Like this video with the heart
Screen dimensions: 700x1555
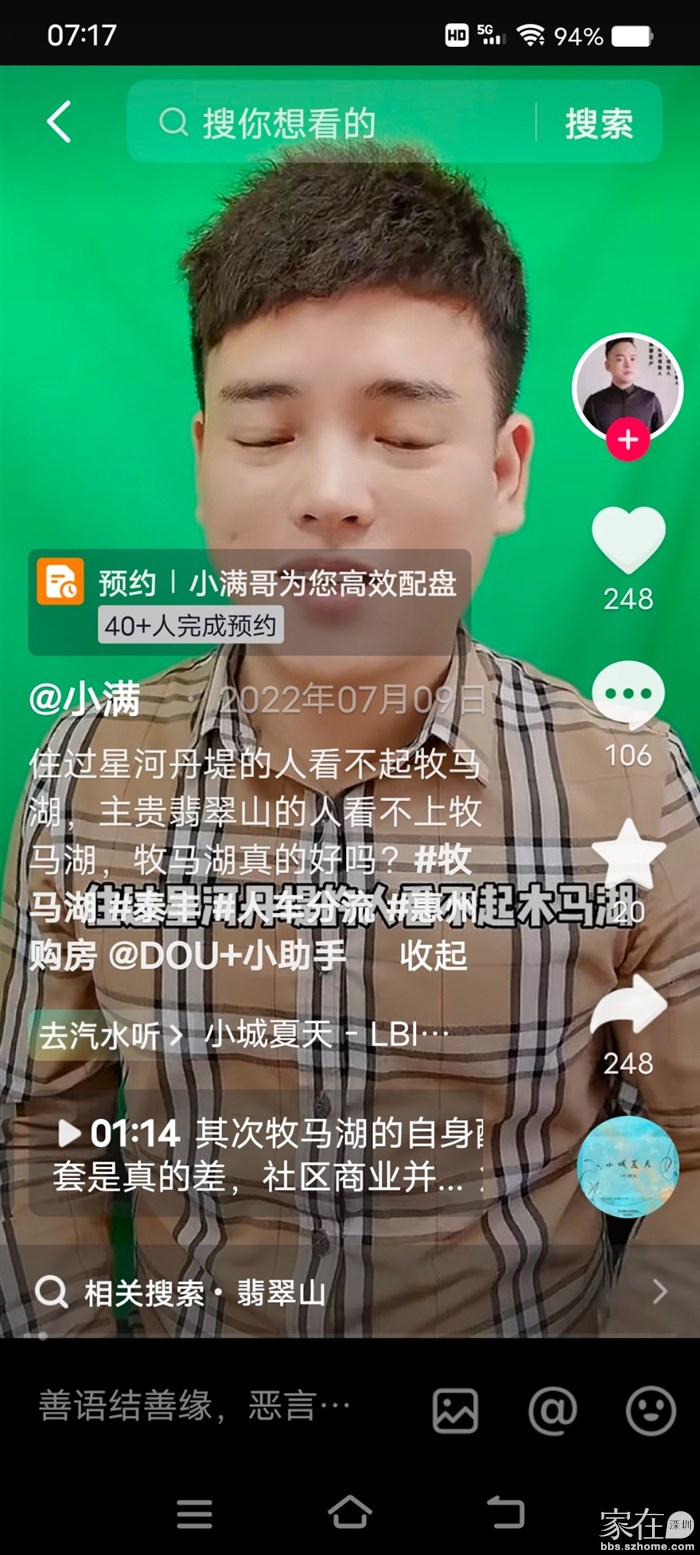(x=628, y=541)
